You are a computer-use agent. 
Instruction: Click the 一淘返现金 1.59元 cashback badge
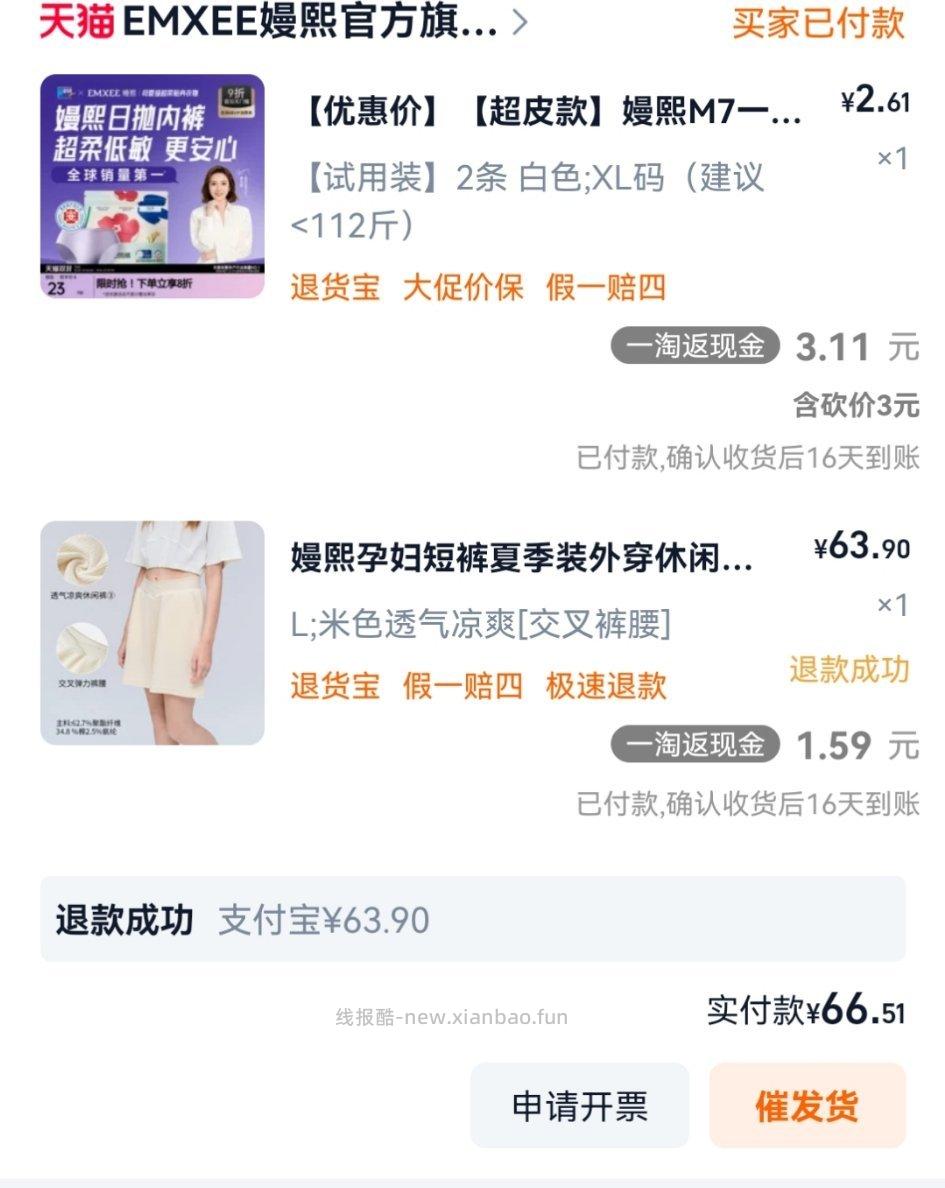pyautogui.click(x=697, y=745)
